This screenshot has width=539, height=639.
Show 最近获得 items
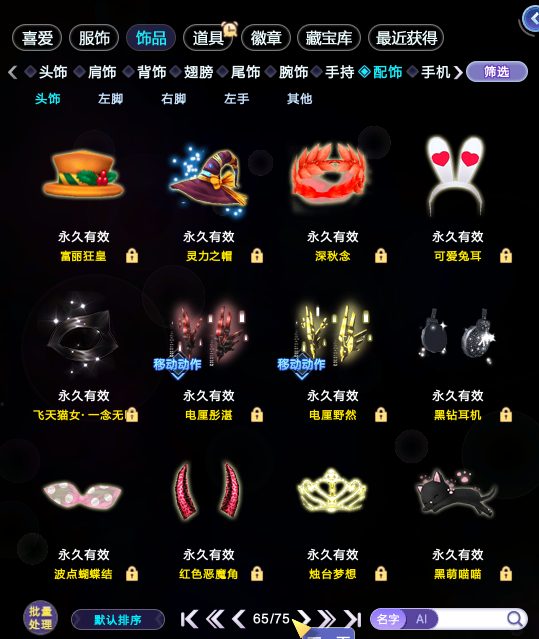(x=406, y=38)
